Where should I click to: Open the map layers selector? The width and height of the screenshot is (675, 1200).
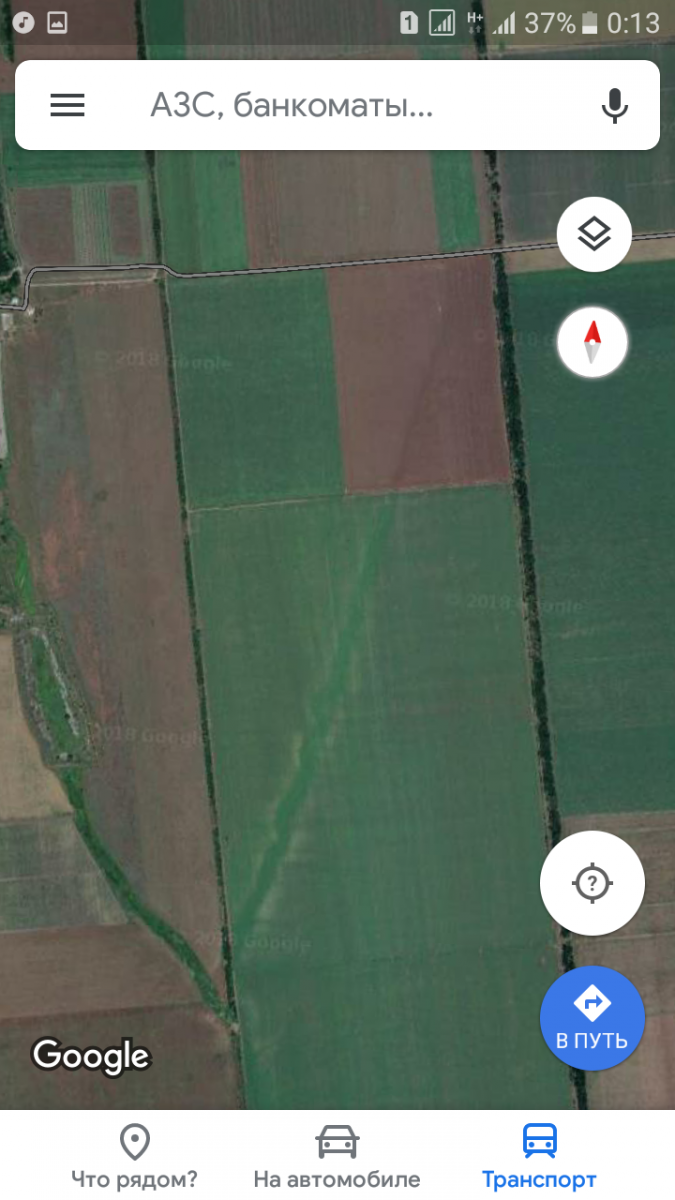(594, 235)
